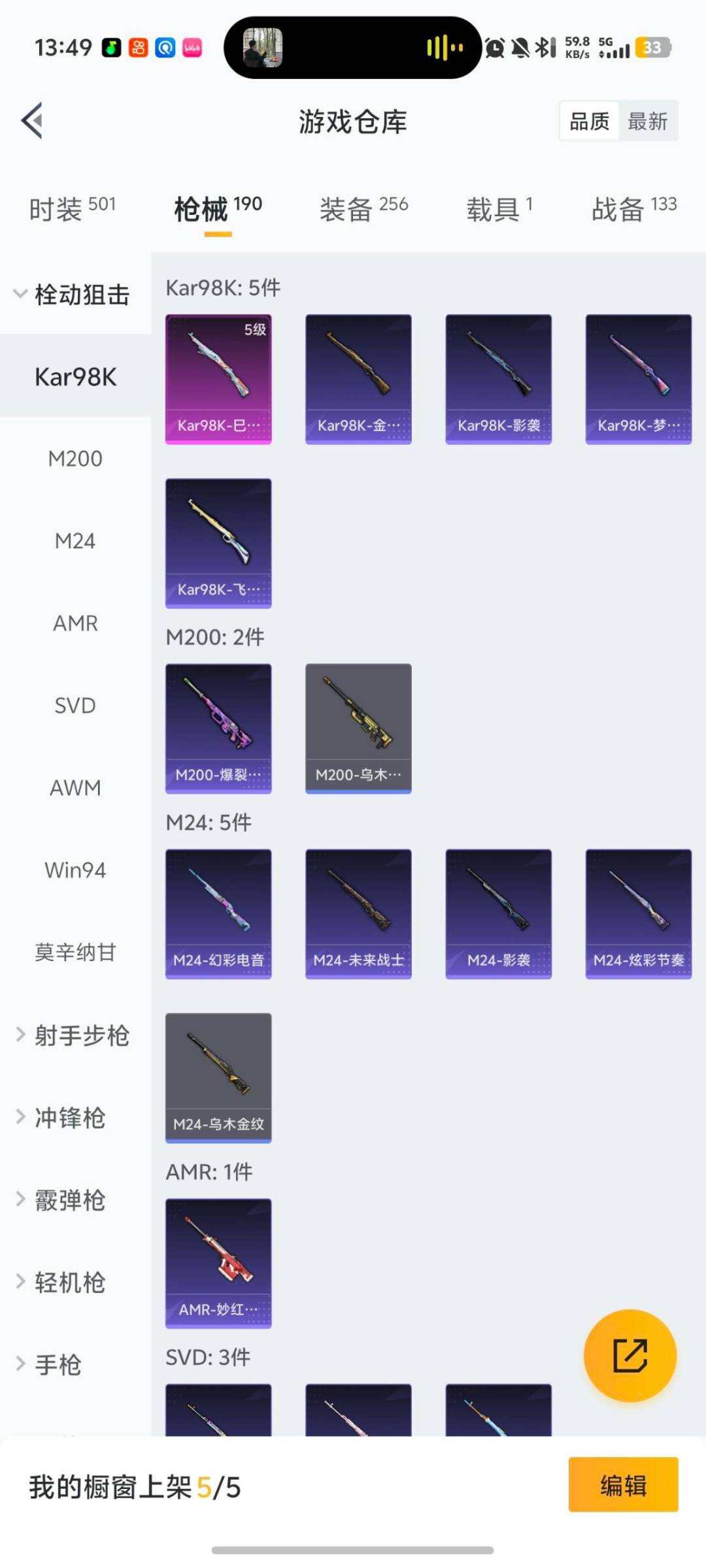
Task: Open the AMR-妙红 weapon skin
Action: click(x=218, y=1263)
